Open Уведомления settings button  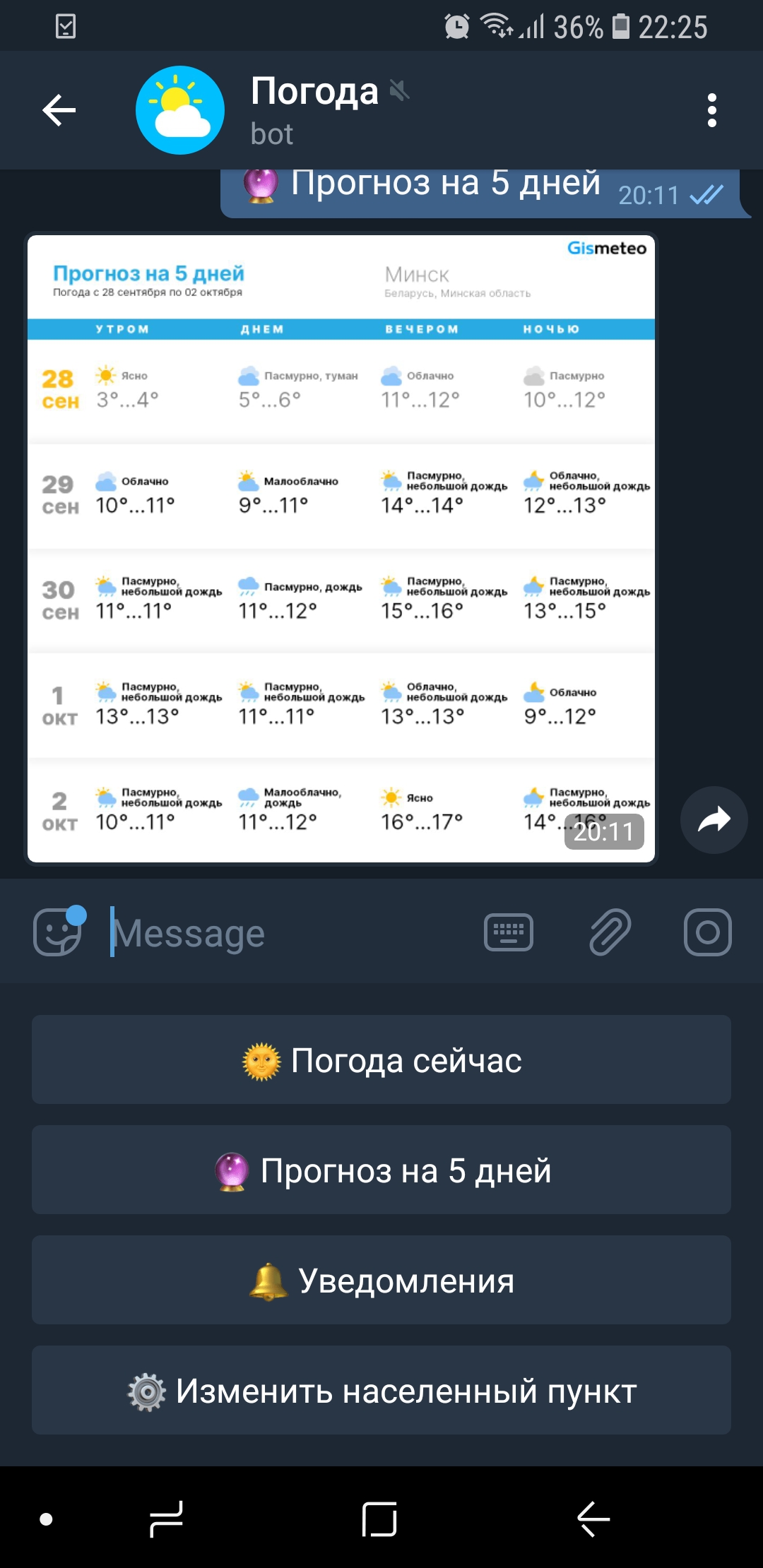click(x=381, y=1280)
